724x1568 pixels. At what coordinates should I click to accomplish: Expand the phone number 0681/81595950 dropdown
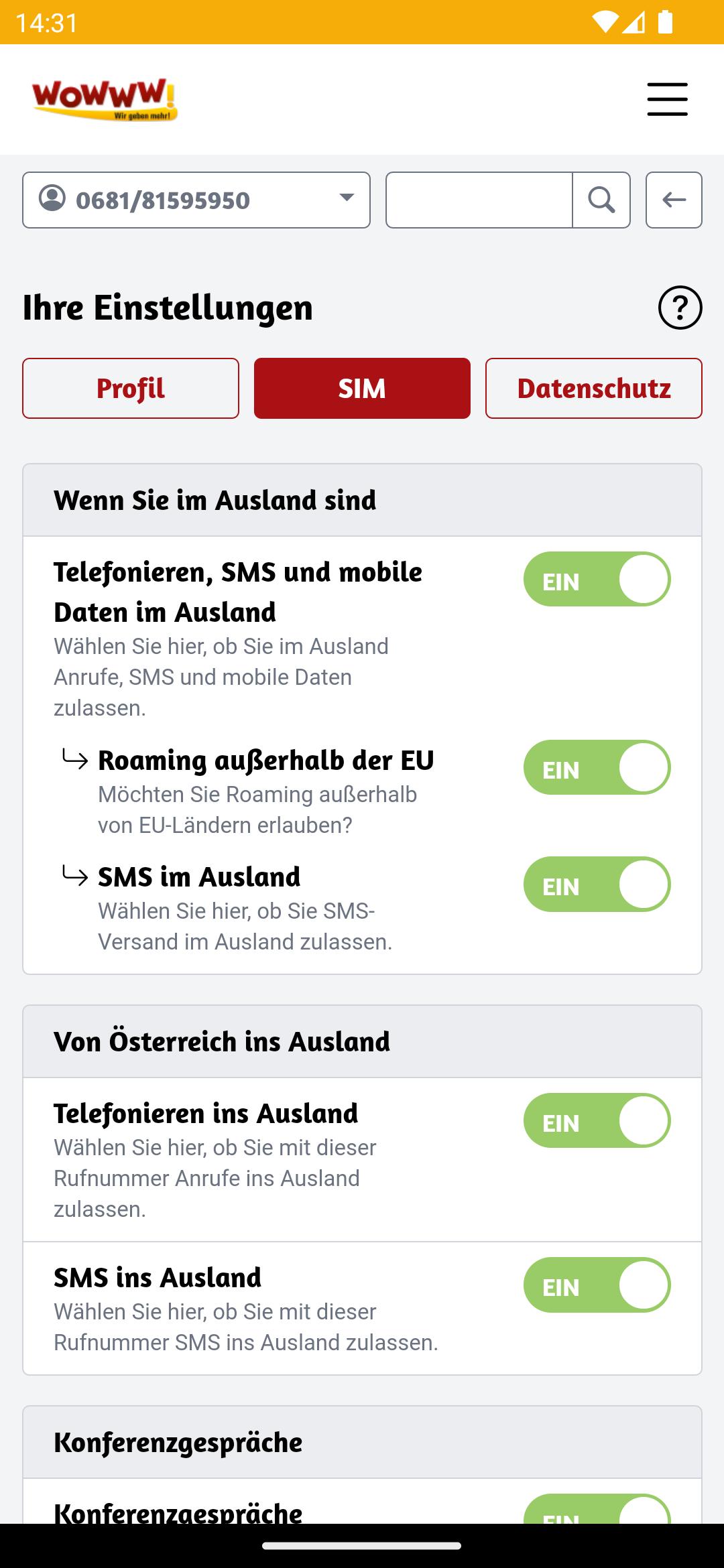click(196, 200)
